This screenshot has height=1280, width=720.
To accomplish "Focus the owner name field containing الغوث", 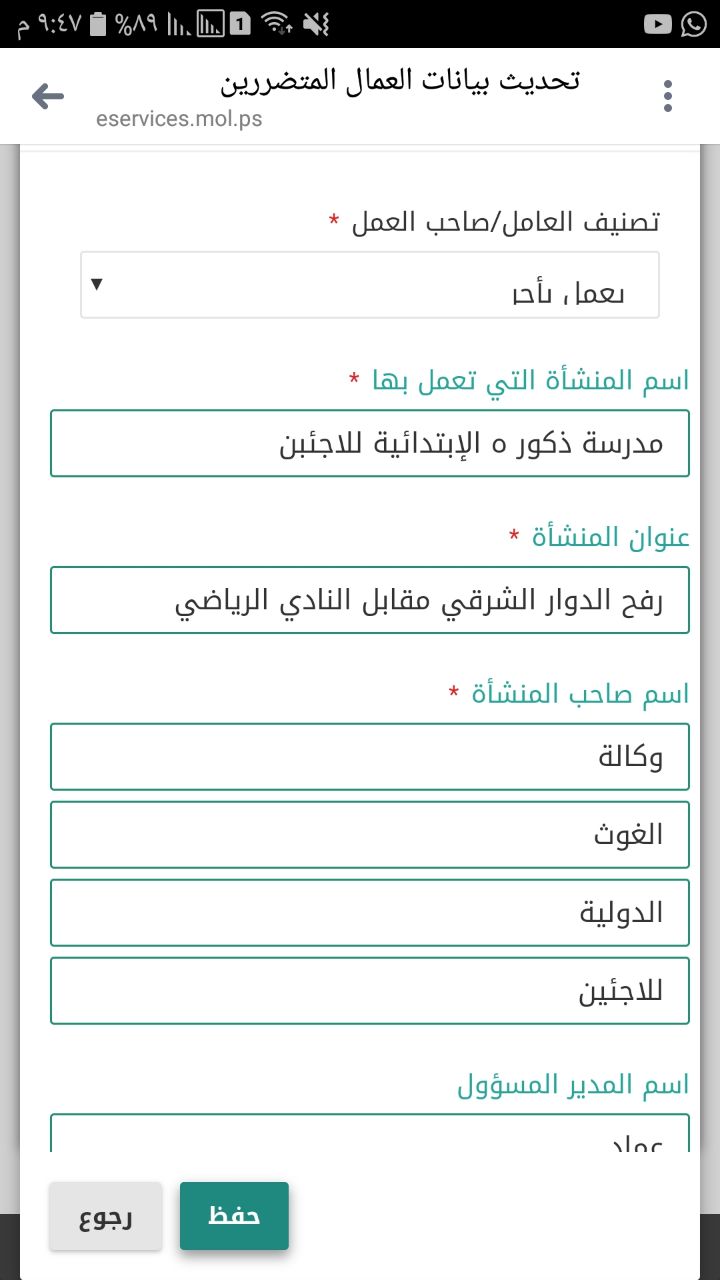I will point(370,834).
